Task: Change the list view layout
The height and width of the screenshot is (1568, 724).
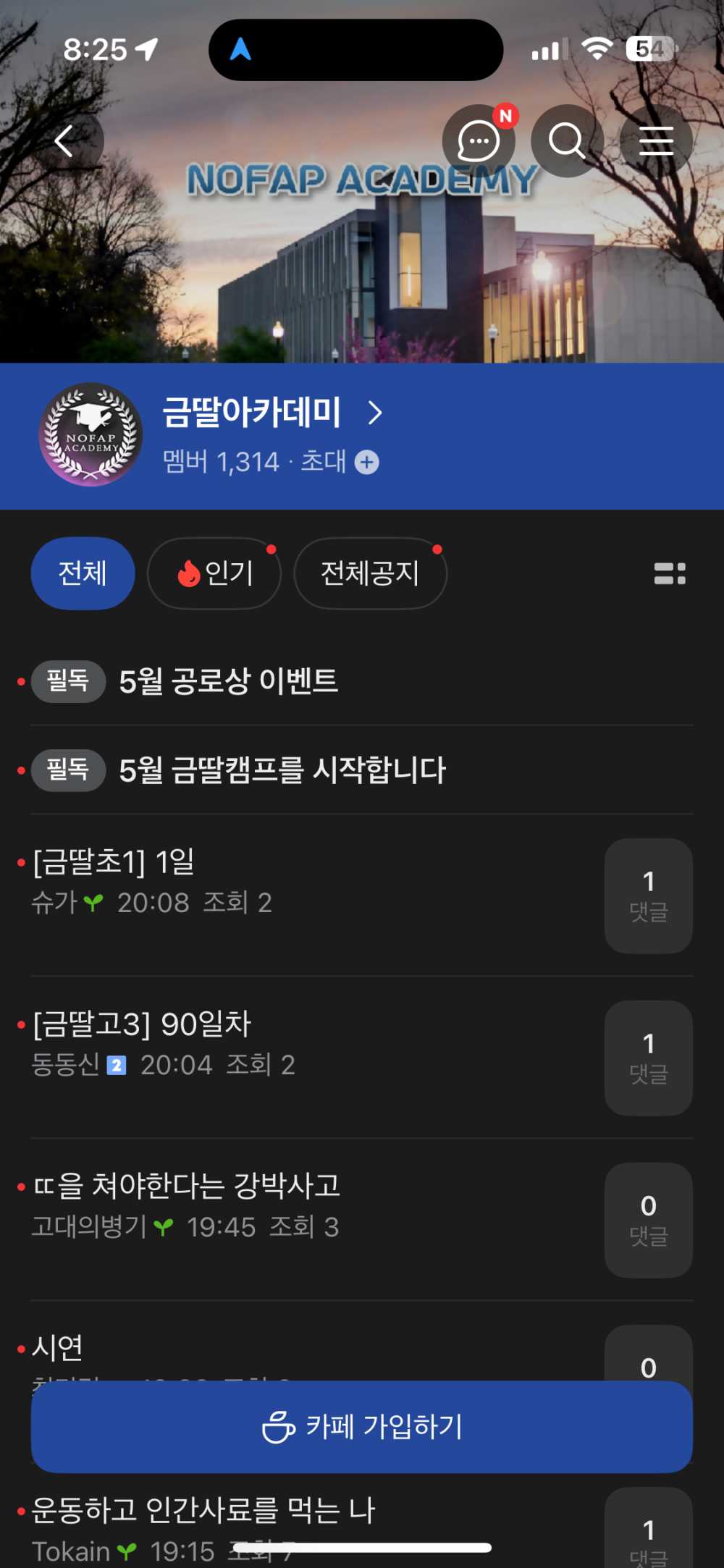Action: [670, 573]
